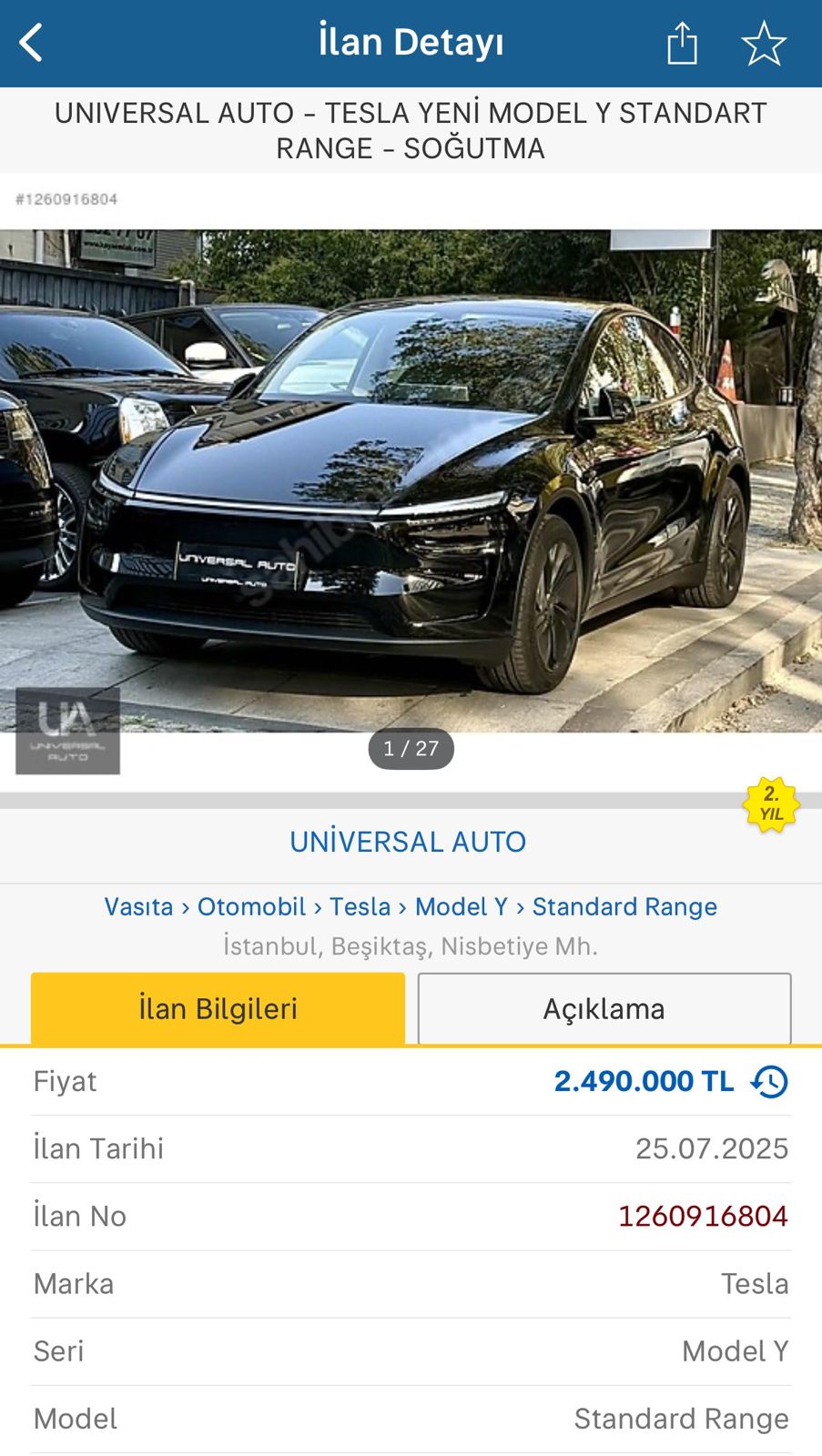The height and width of the screenshot is (1456, 822).
Task: Expand the Vasıta breadcrumb category
Action: [x=138, y=906]
